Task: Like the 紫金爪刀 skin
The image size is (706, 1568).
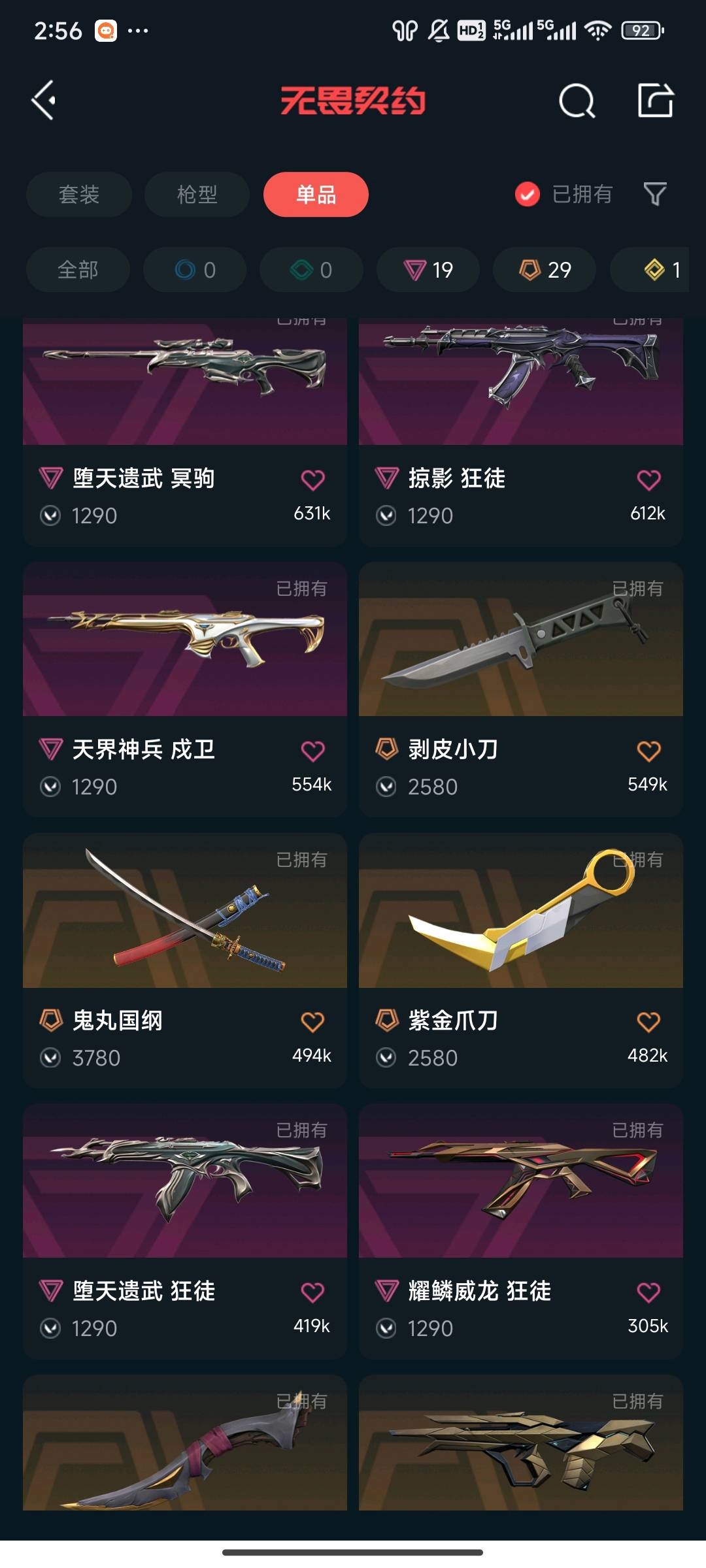Action: click(x=648, y=1022)
